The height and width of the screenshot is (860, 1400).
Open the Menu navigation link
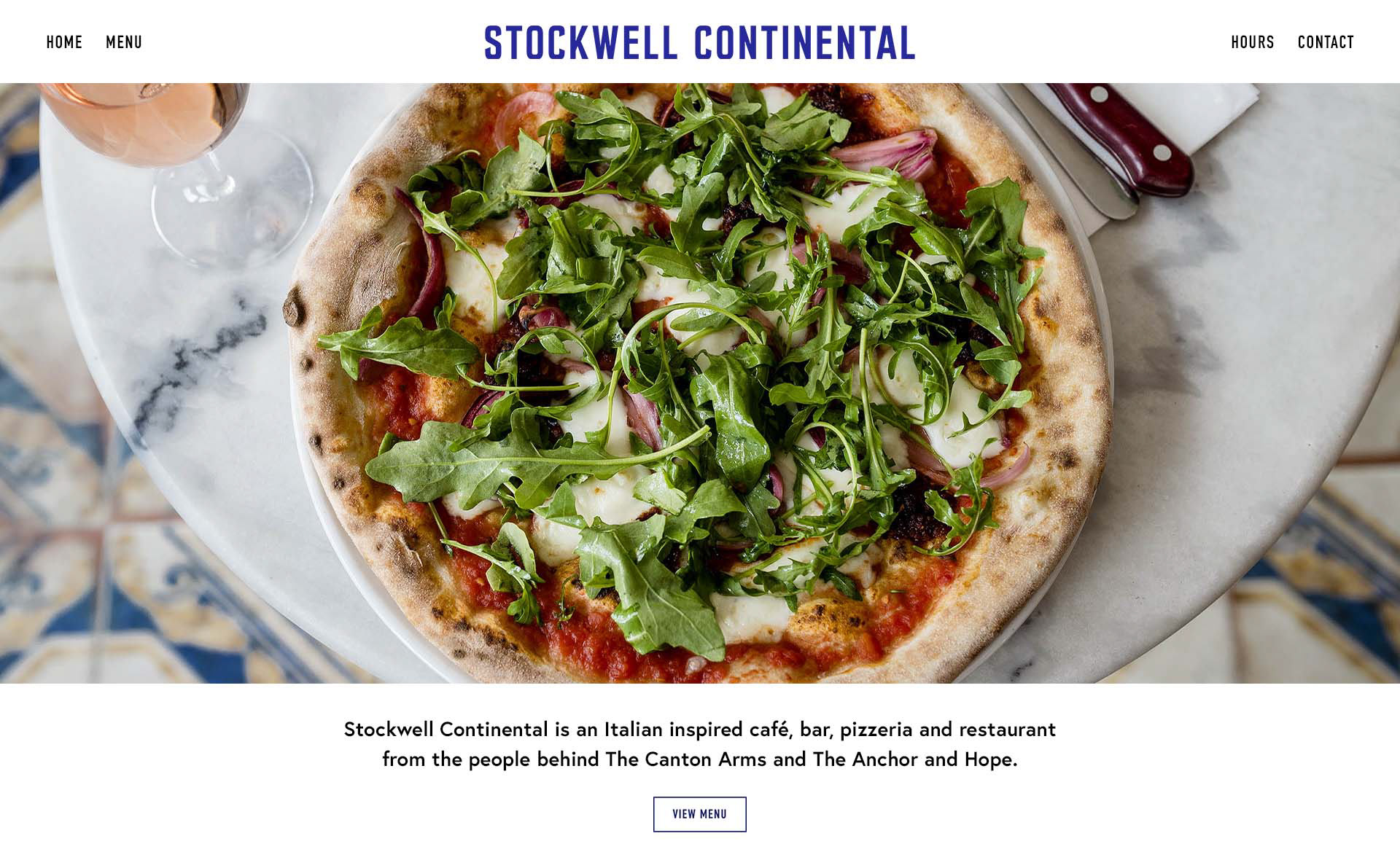[x=124, y=42]
